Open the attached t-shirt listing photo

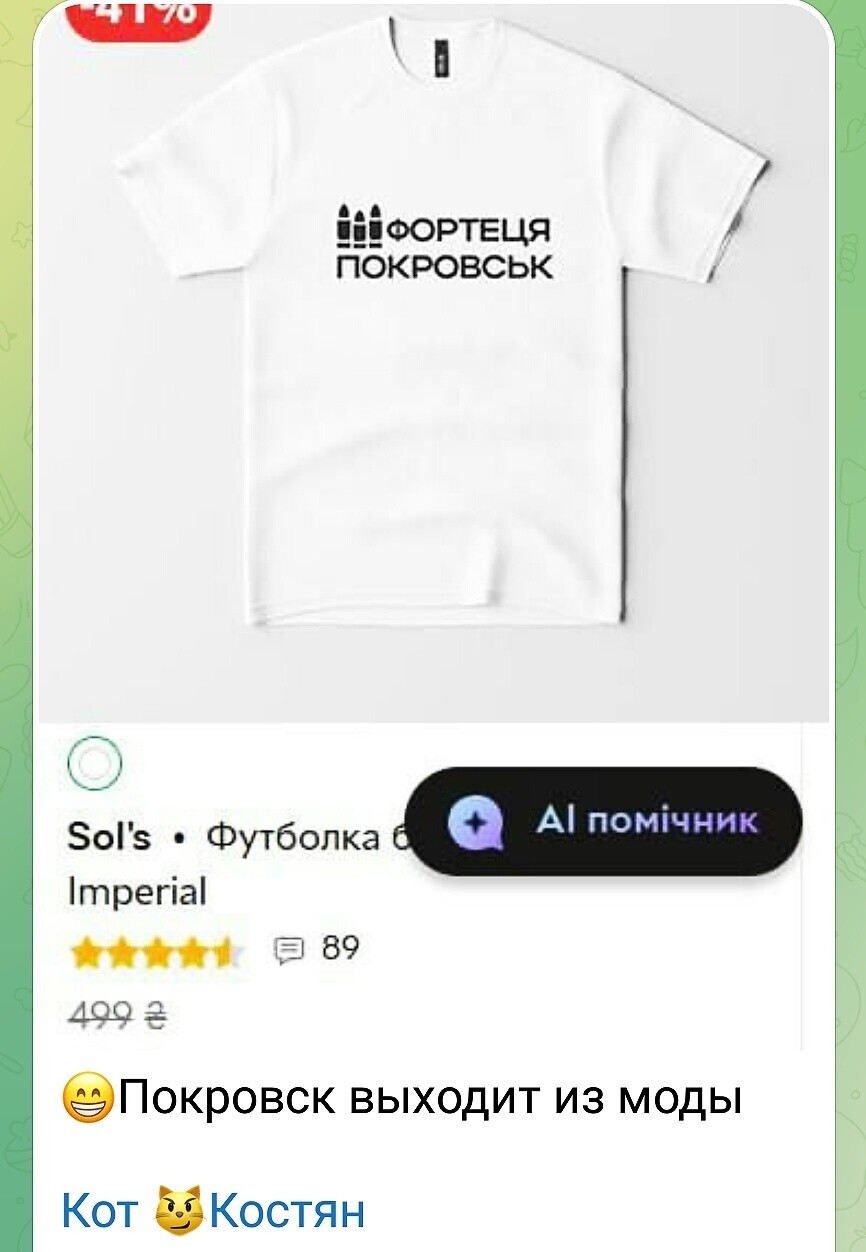pos(433,400)
